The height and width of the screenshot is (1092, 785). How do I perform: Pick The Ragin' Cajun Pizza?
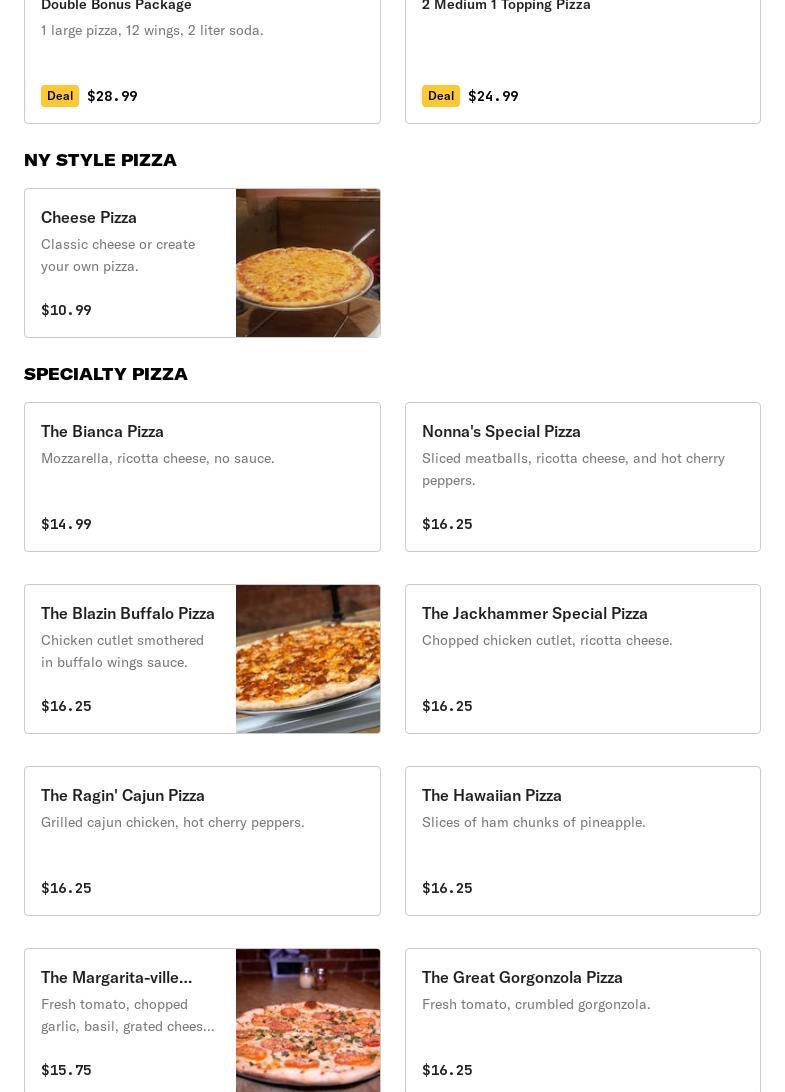pos(202,841)
